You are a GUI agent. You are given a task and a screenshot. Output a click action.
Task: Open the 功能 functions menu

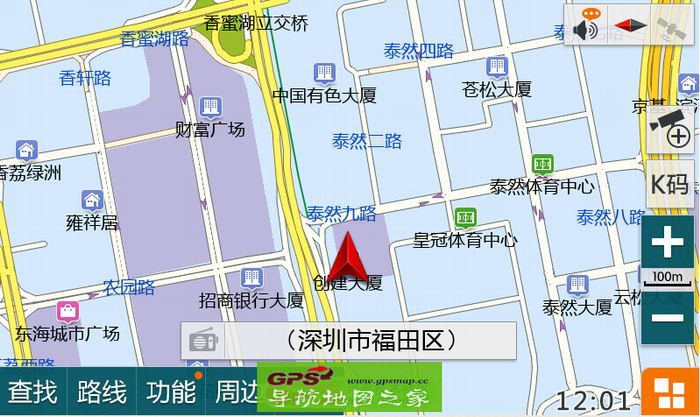171,393
